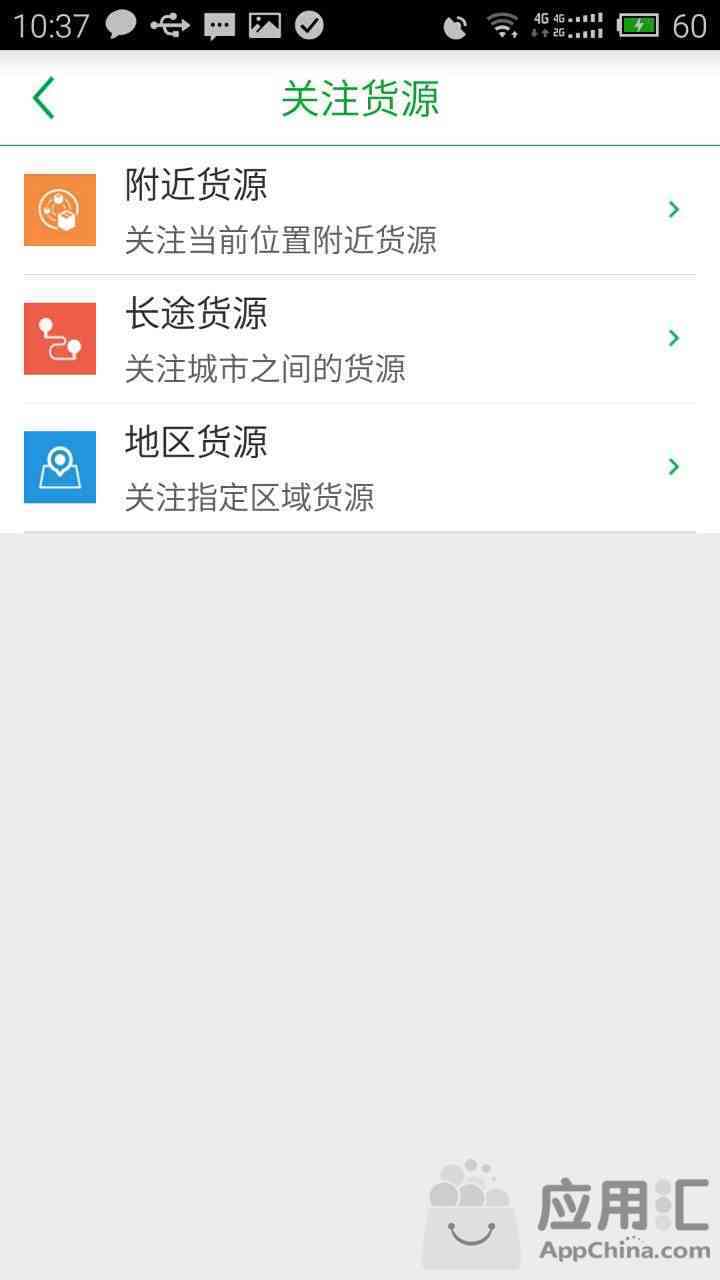This screenshot has width=720, height=1280.
Task: Go back using the green arrow
Action: point(43,98)
